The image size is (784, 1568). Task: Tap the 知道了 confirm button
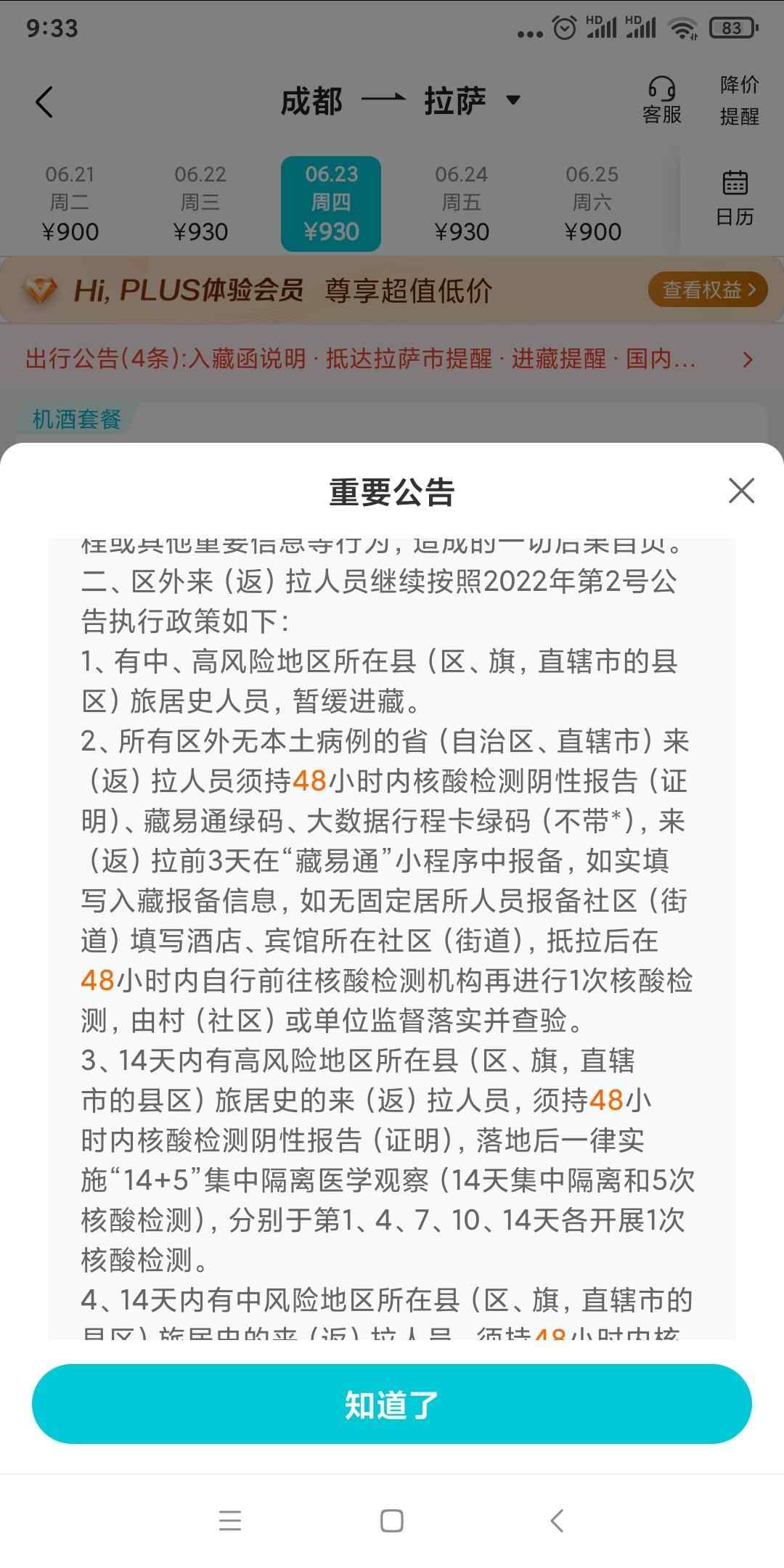pyautogui.click(x=391, y=1405)
